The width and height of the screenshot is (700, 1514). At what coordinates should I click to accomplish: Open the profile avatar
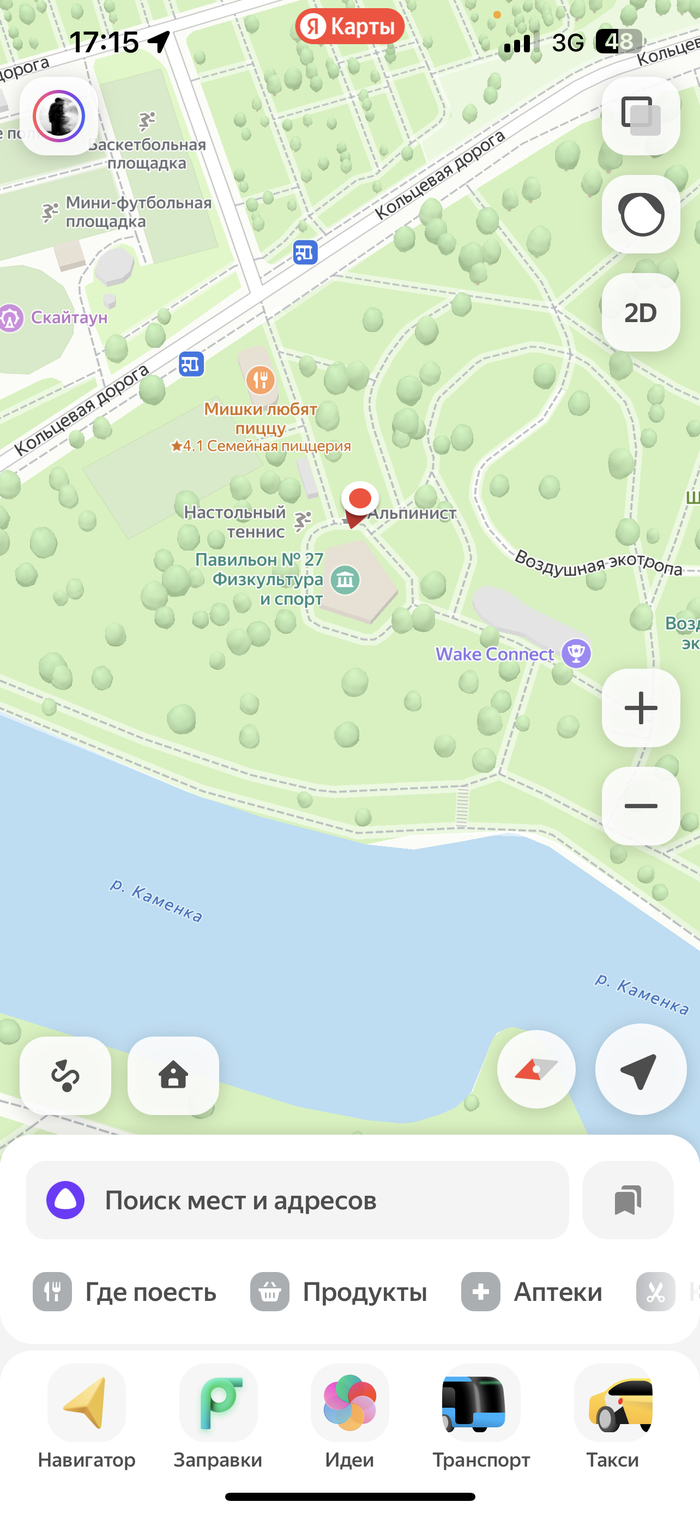coord(58,117)
